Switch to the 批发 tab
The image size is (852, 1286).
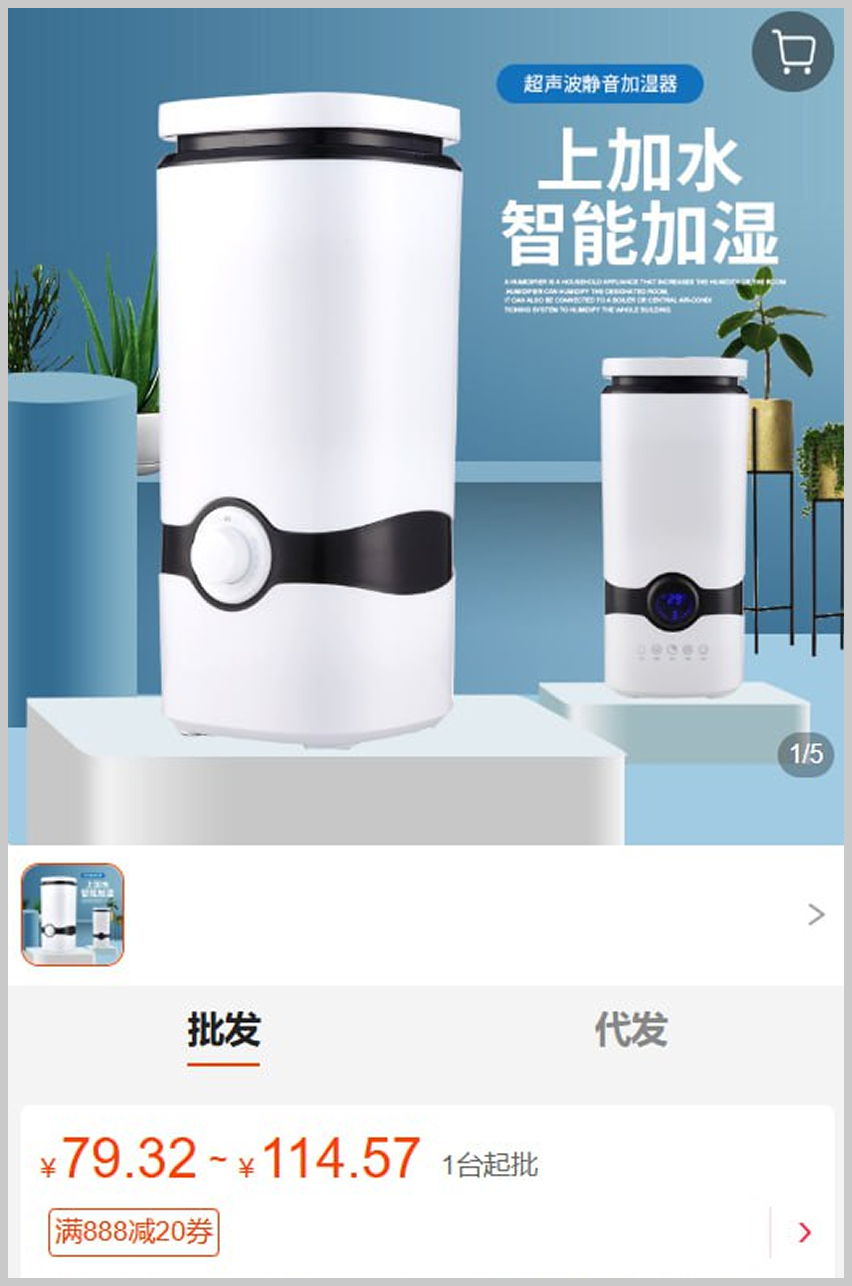(x=223, y=1029)
